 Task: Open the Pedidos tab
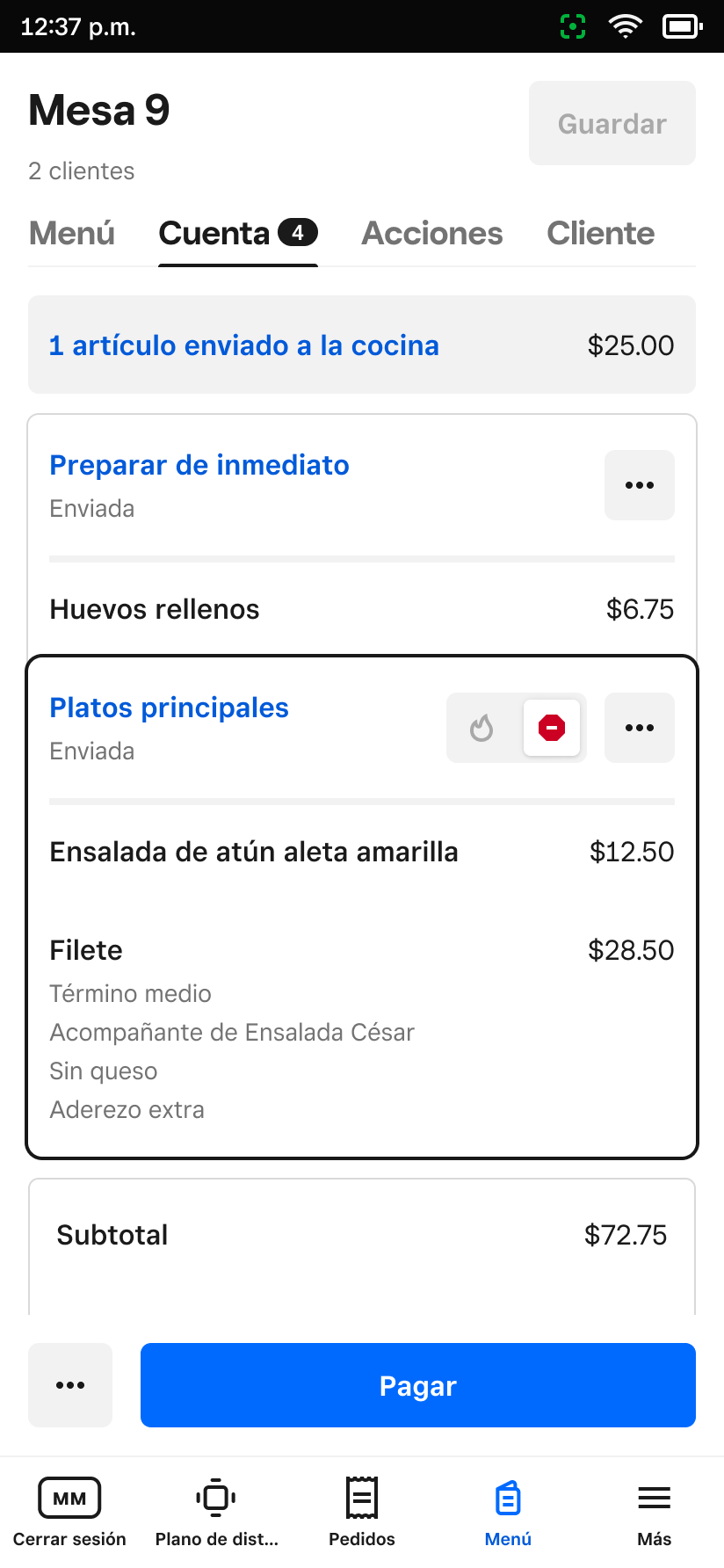tap(362, 1512)
